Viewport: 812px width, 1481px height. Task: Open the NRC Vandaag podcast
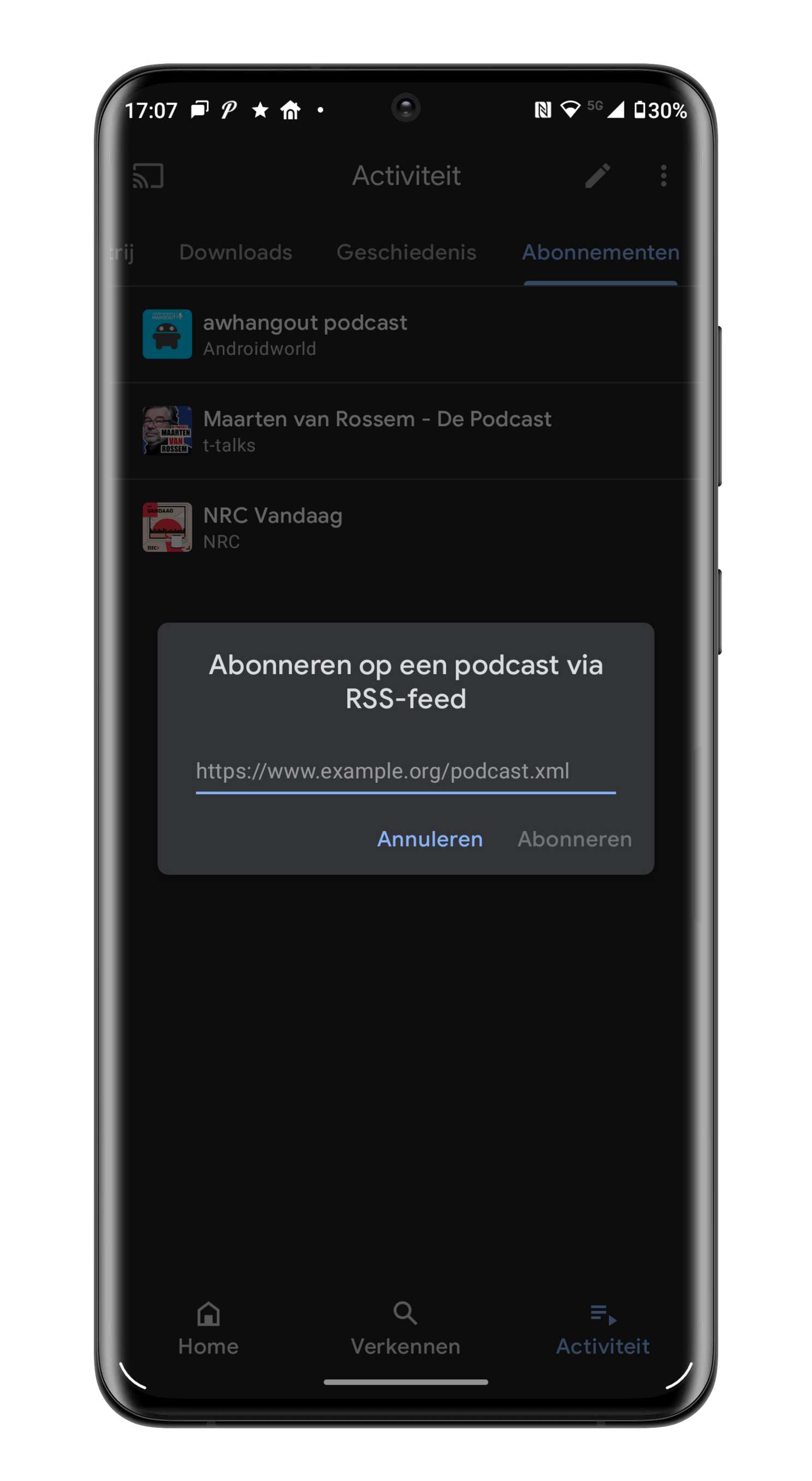[x=405, y=527]
